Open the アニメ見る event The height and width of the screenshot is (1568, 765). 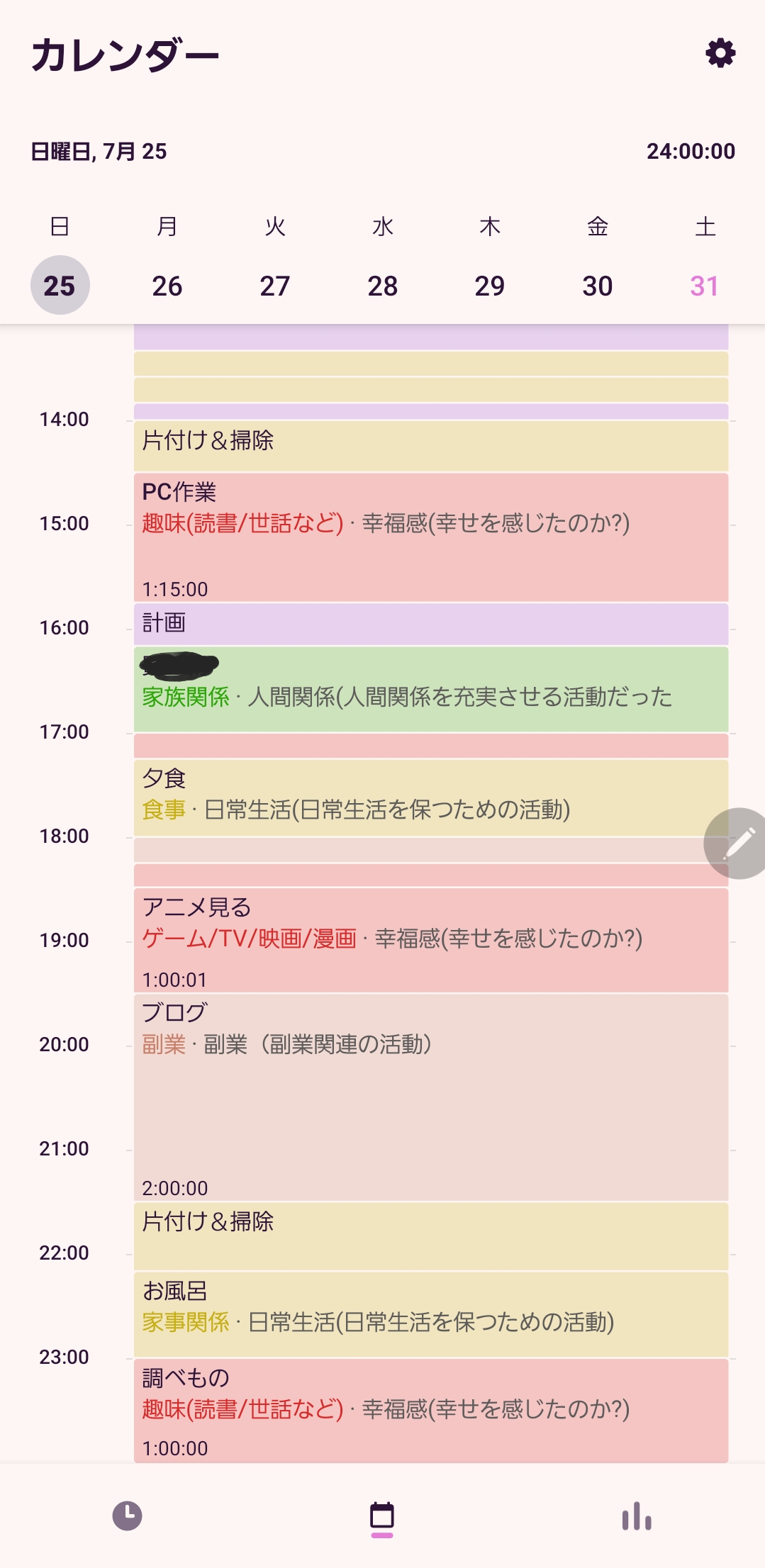click(431, 941)
